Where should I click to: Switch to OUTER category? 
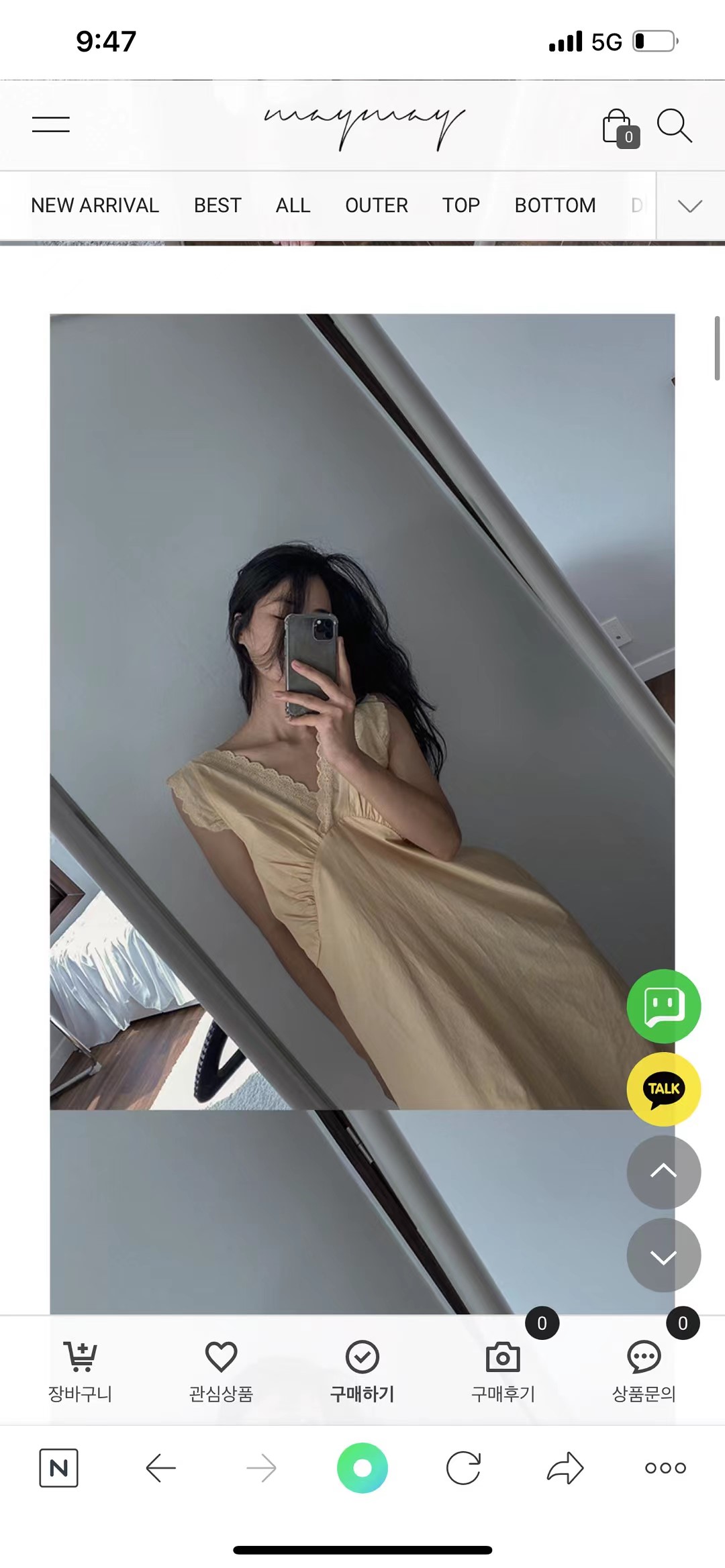pyautogui.click(x=376, y=205)
